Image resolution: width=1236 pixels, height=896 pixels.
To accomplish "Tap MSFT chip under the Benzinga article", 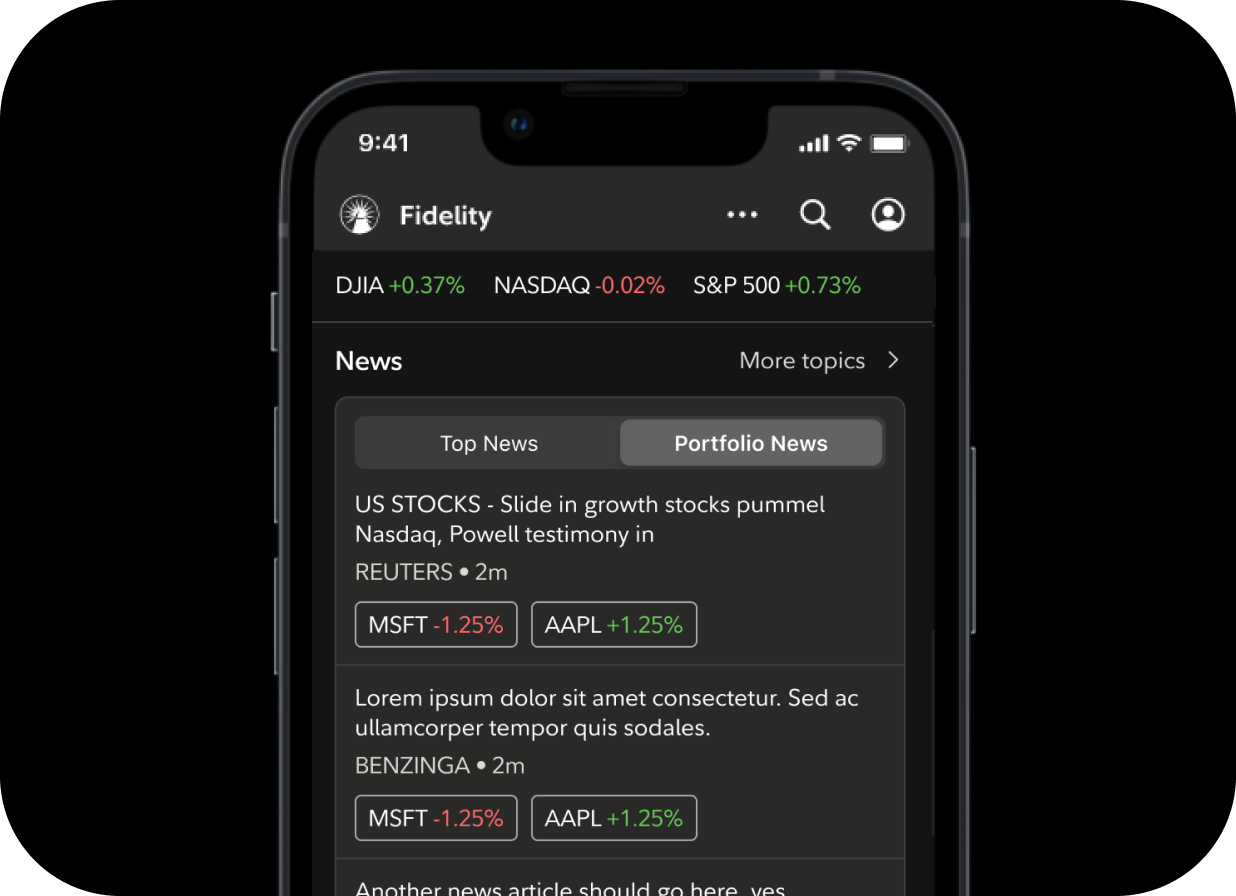I will tap(436, 818).
